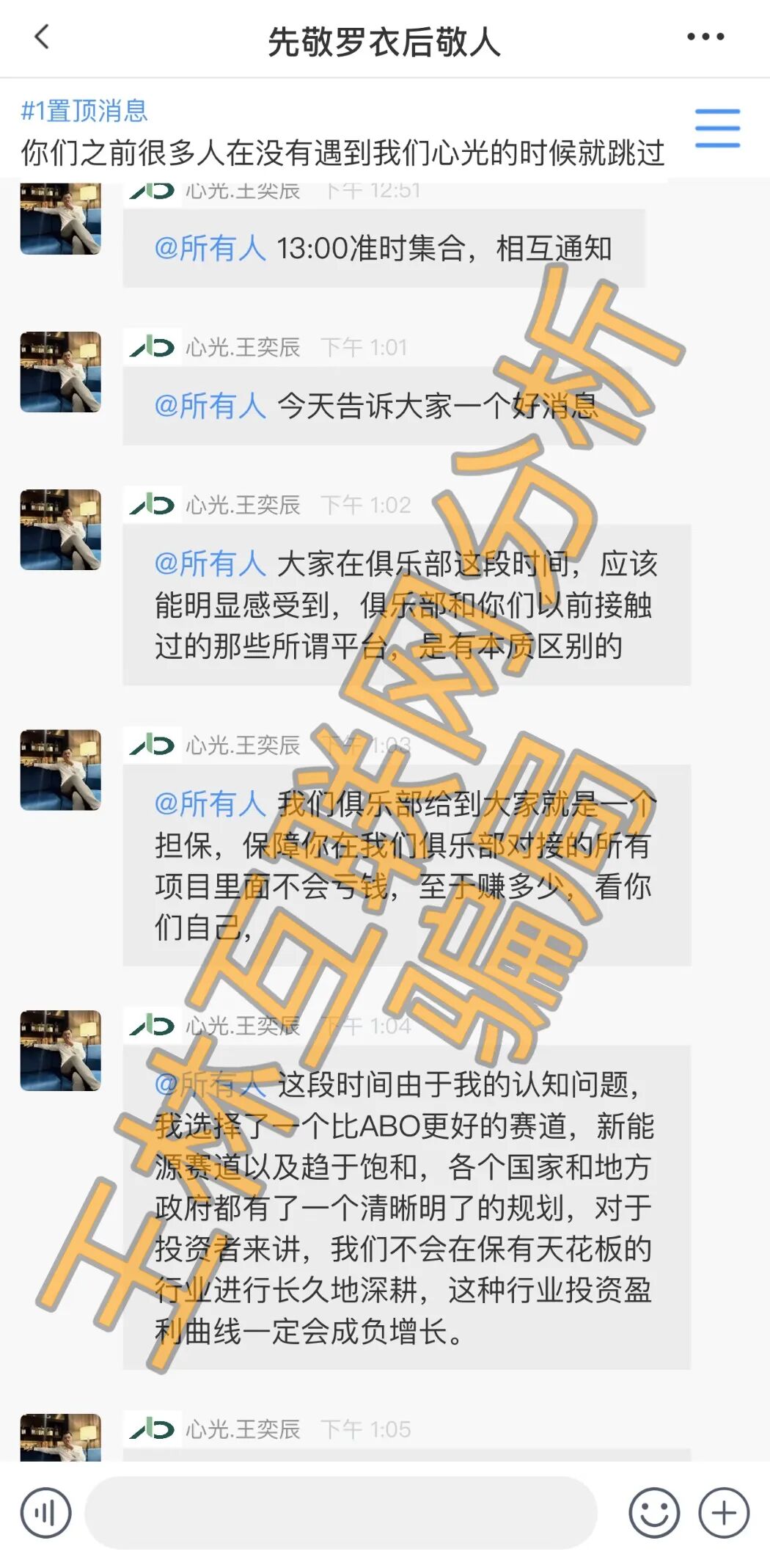Screen dimensions: 770x1568
Task: Open the plus attachment menu
Action: point(724,1512)
